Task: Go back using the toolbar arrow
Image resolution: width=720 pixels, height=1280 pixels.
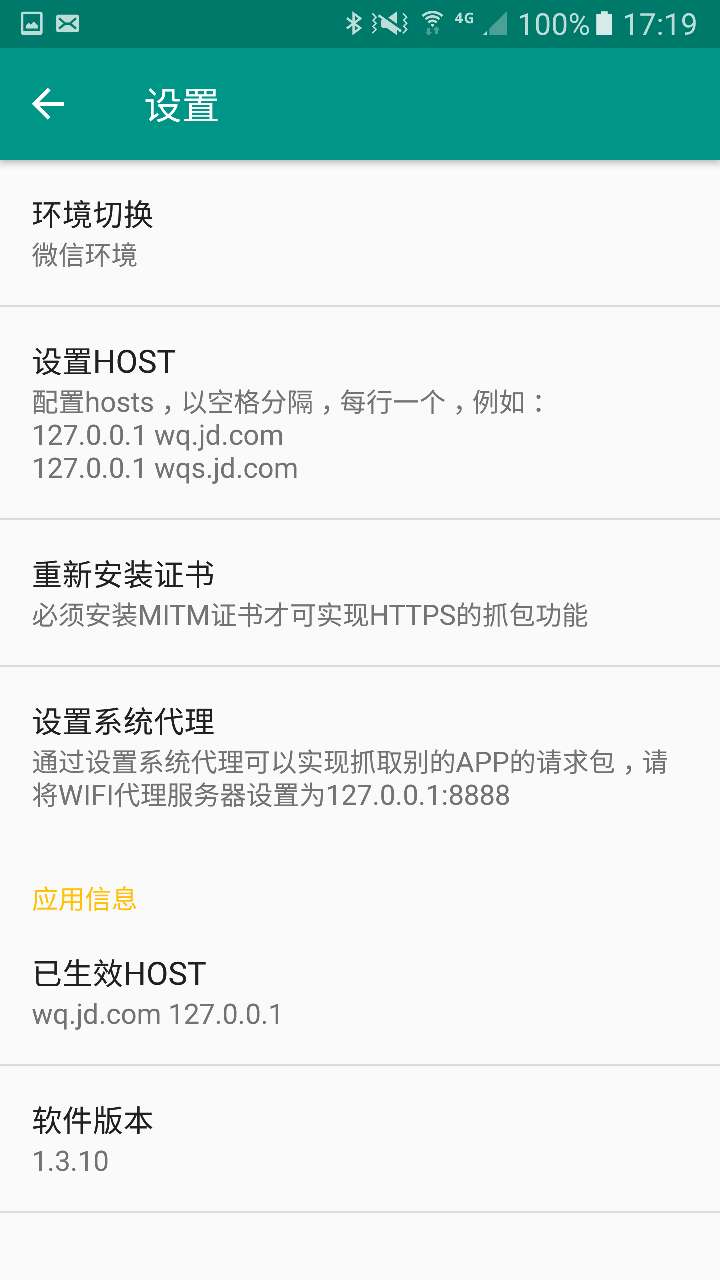Action: tap(48, 104)
